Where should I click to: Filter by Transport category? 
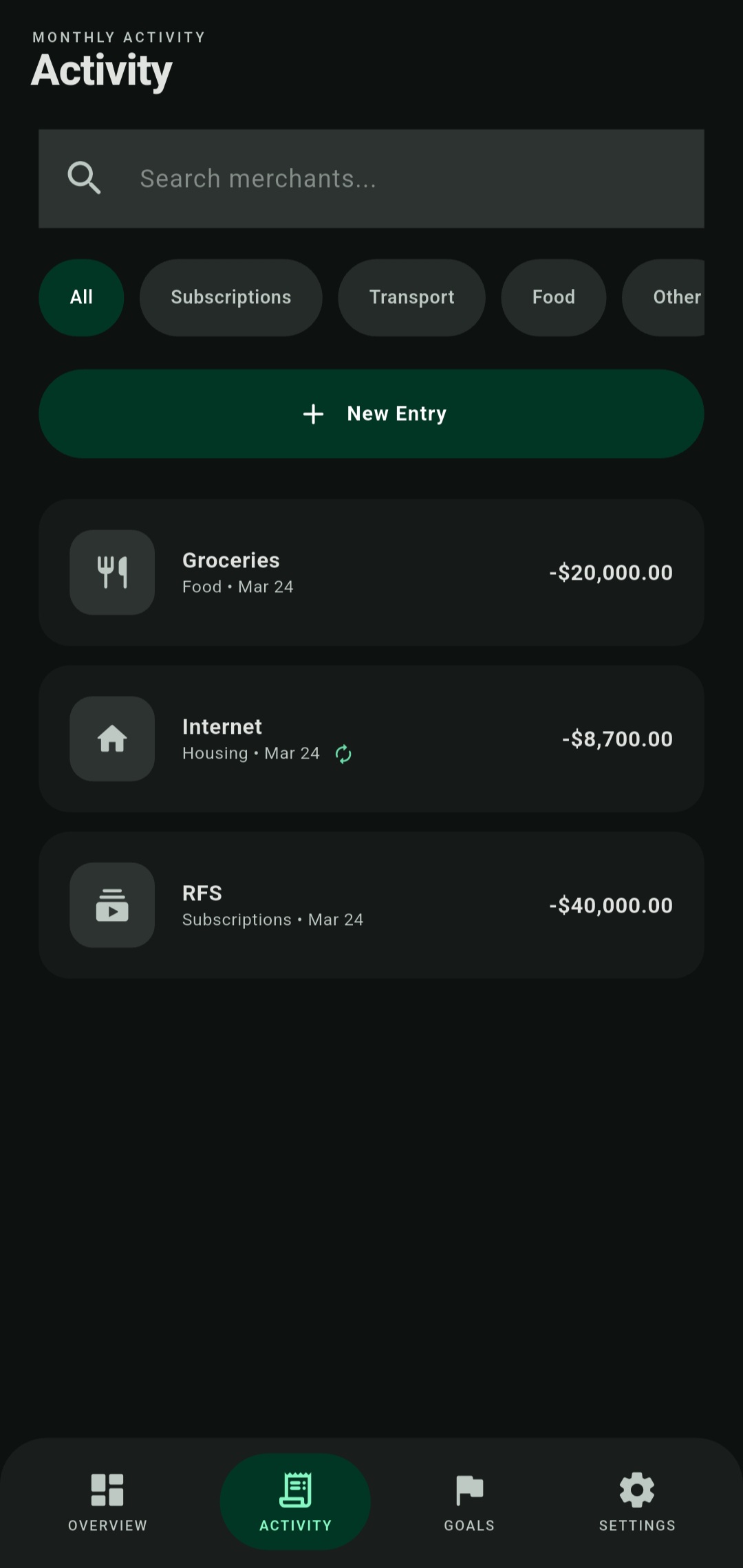point(411,297)
